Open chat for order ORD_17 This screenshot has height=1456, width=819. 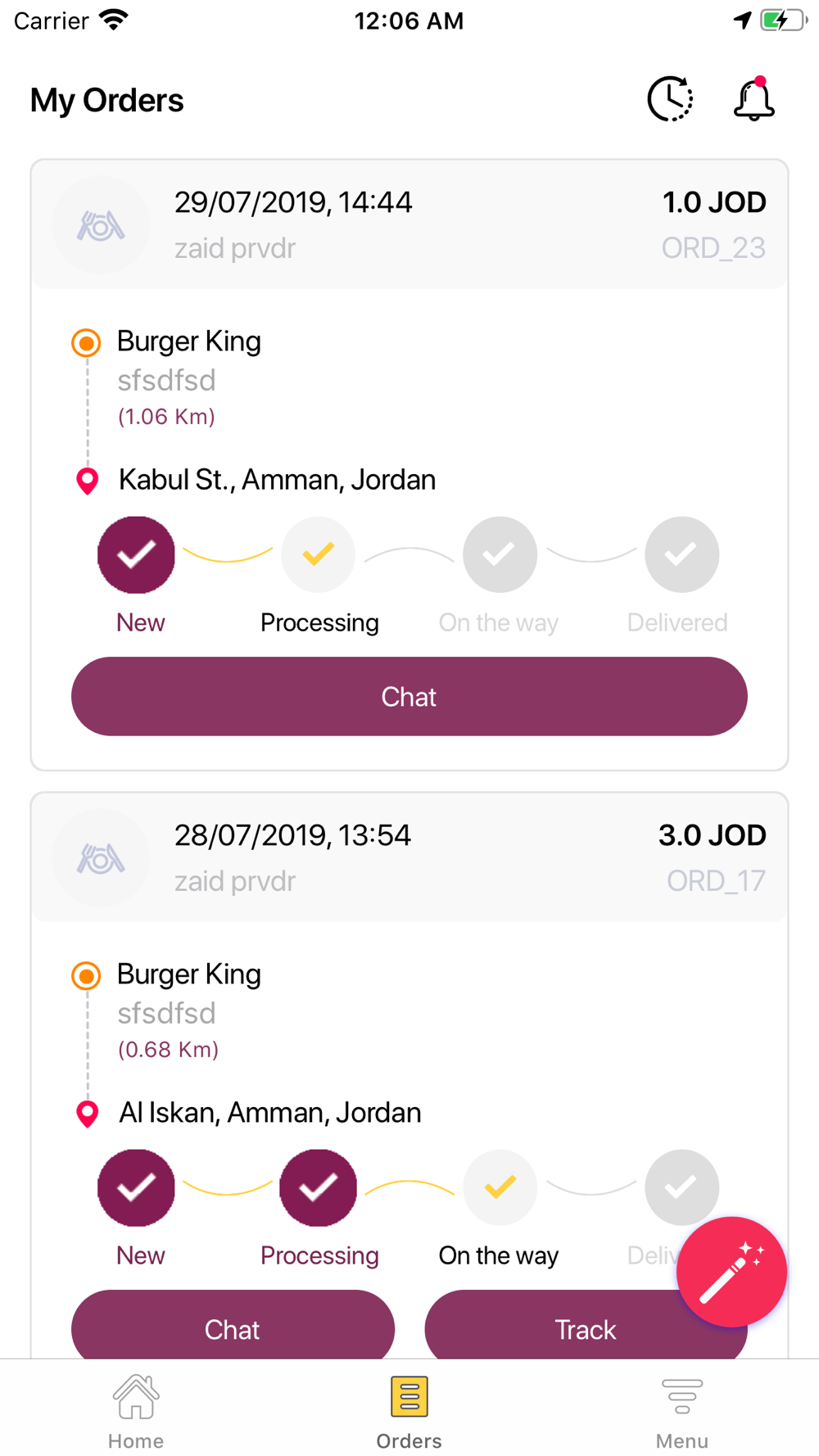click(x=233, y=1327)
